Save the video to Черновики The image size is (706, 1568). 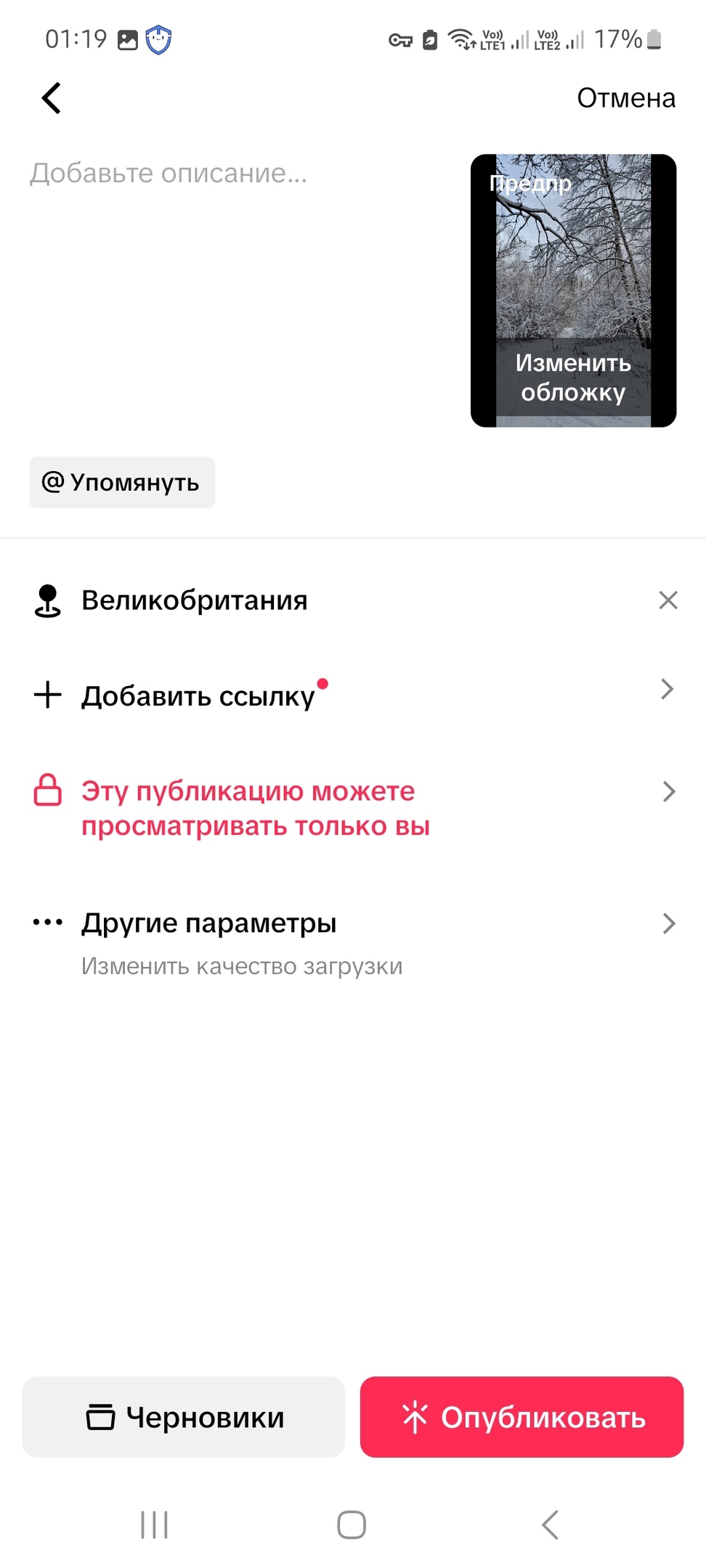point(184,1416)
